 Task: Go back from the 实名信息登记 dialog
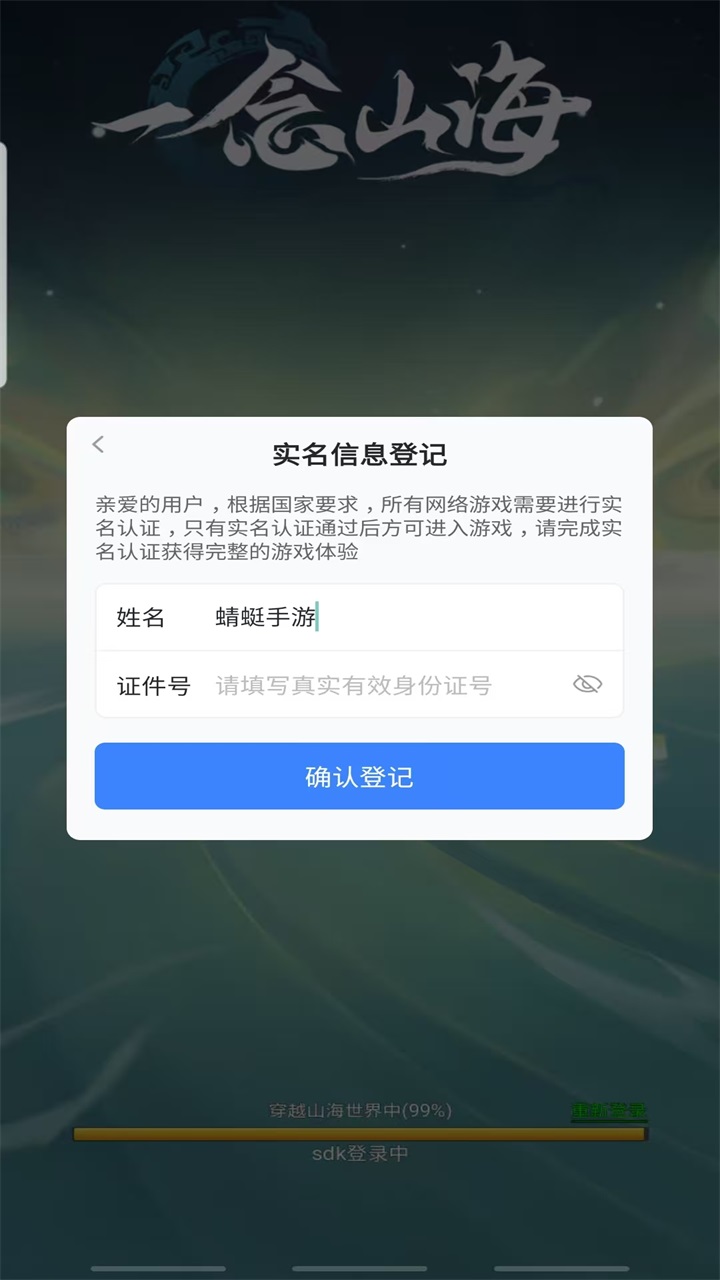(x=98, y=445)
